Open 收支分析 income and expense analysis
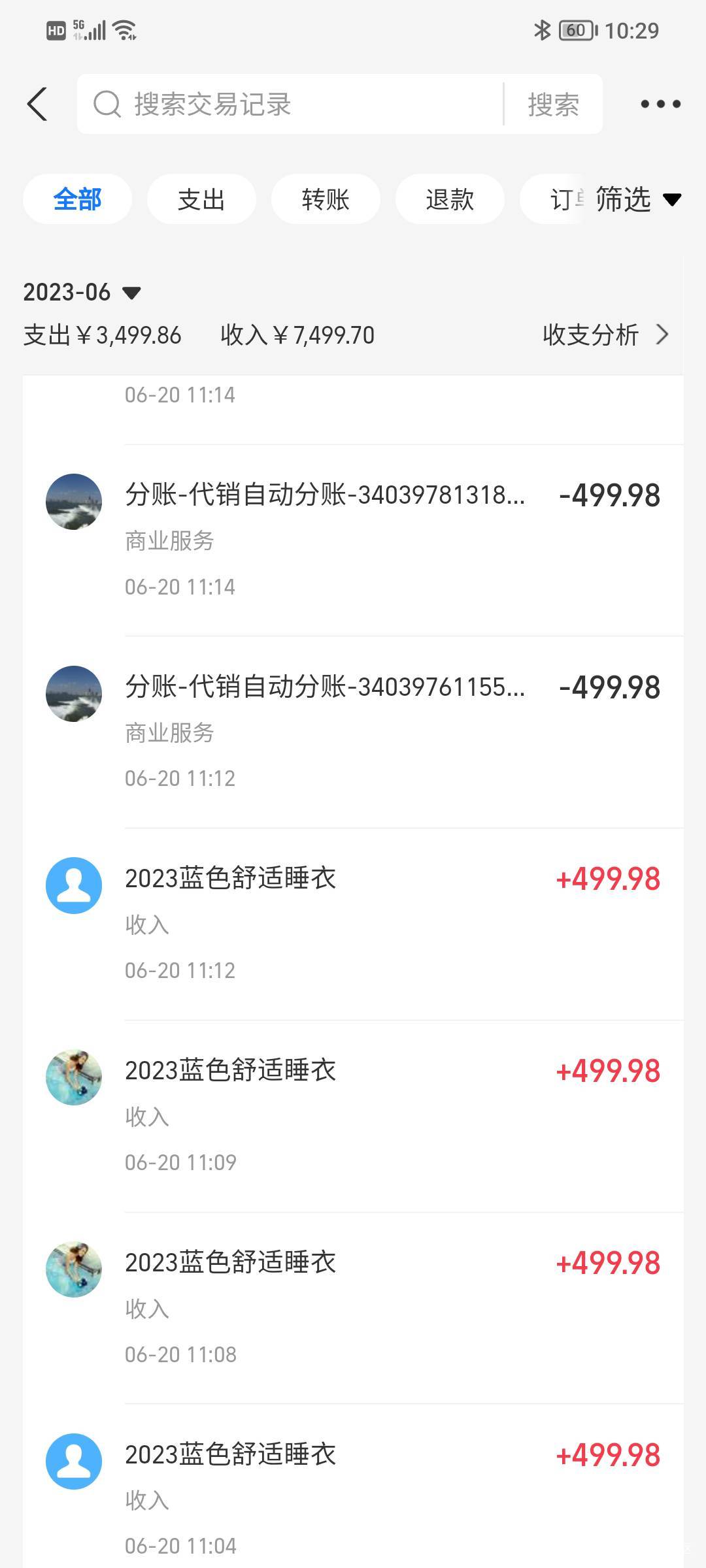 click(x=605, y=335)
